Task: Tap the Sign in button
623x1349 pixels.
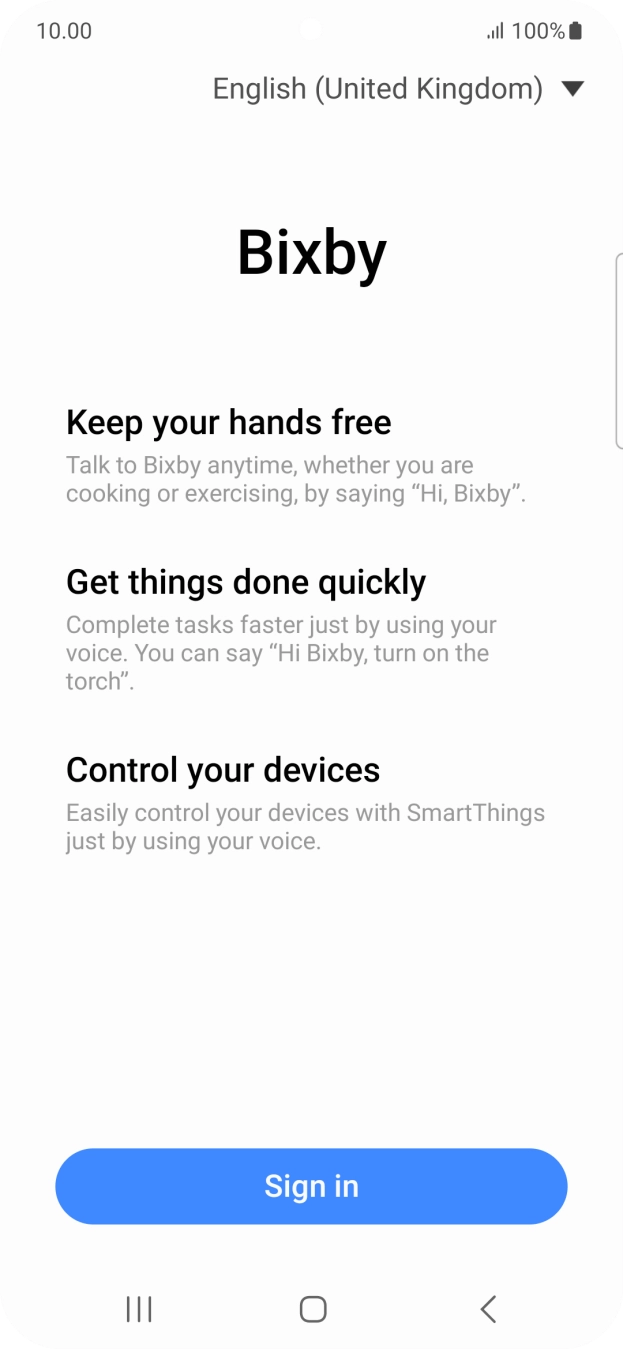Action: tap(311, 1186)
